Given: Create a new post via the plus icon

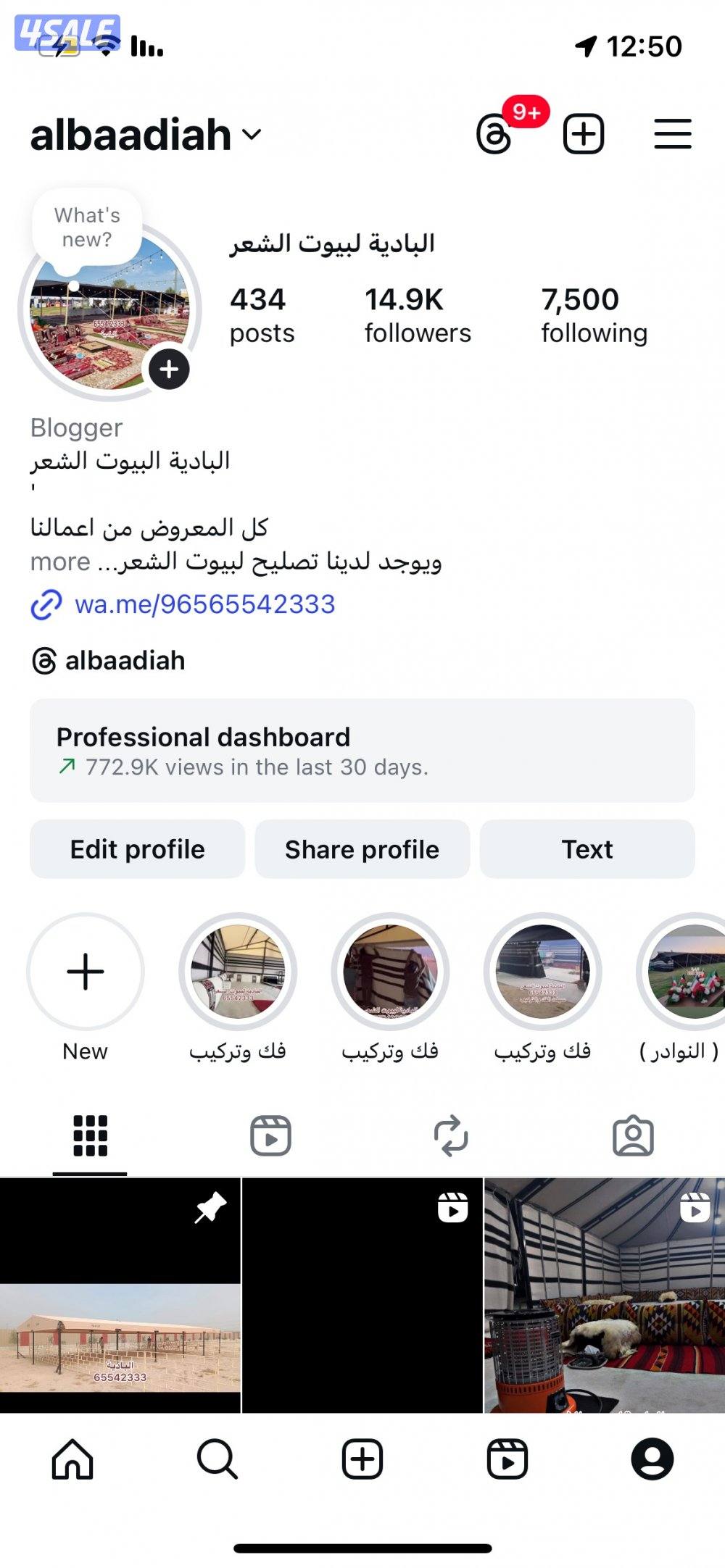Looking at the screenshot, I should coord(584,133).
